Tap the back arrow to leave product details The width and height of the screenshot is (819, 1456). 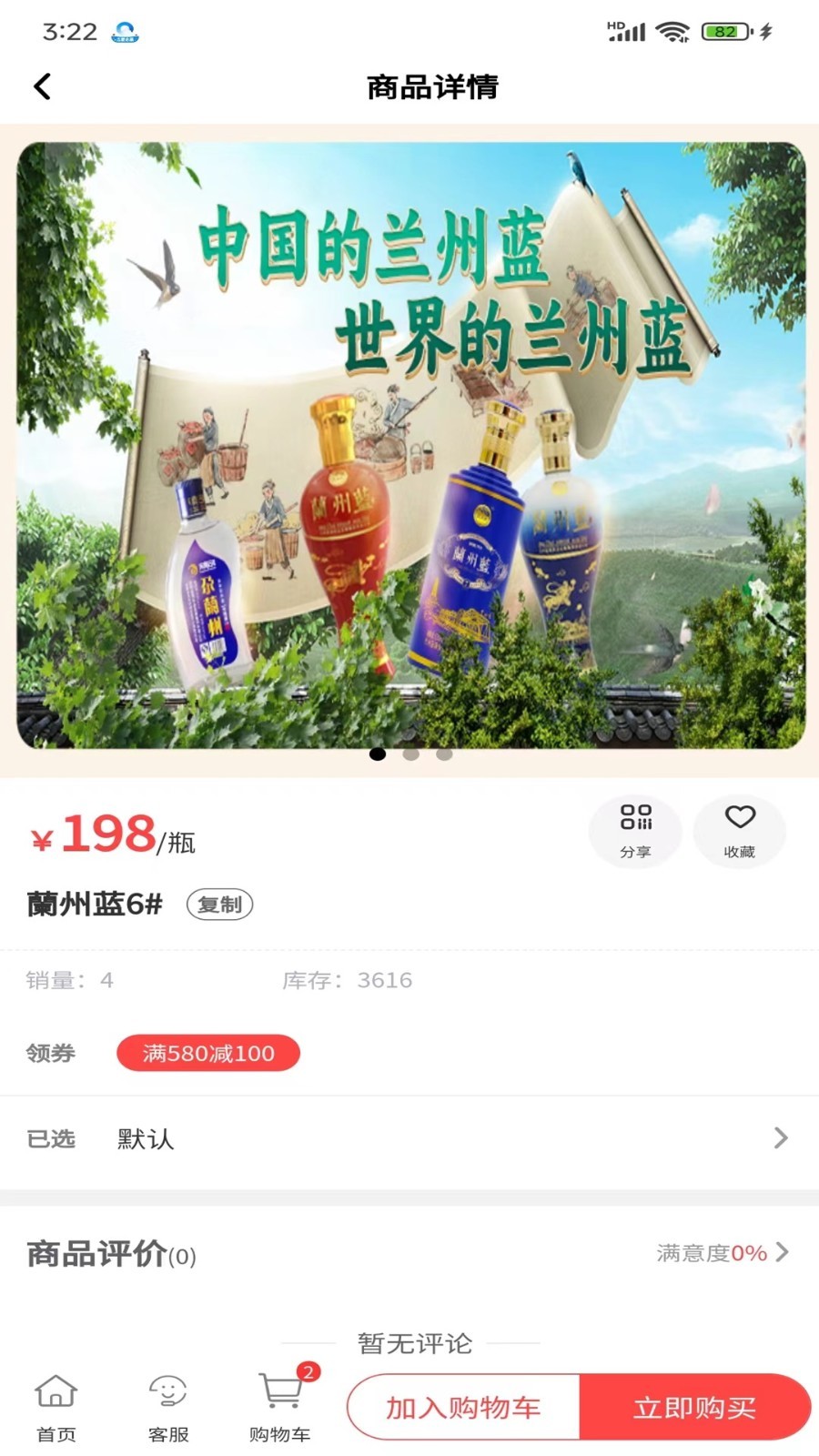coord(41,86)
